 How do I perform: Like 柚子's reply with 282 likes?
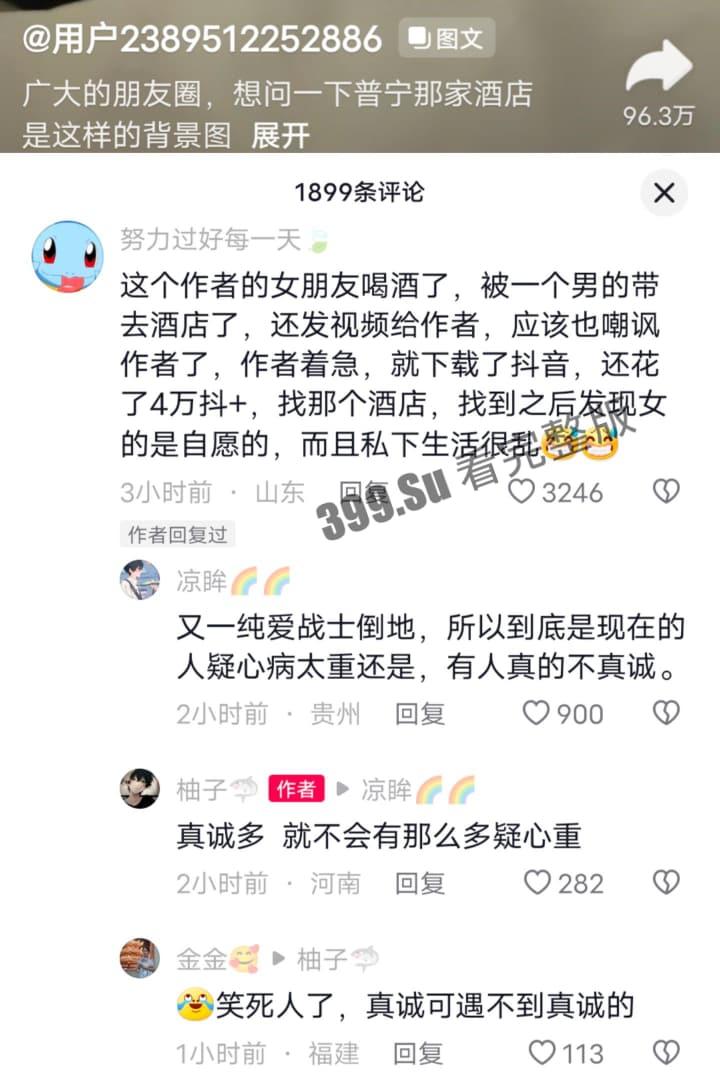click(x=538, y=883)
